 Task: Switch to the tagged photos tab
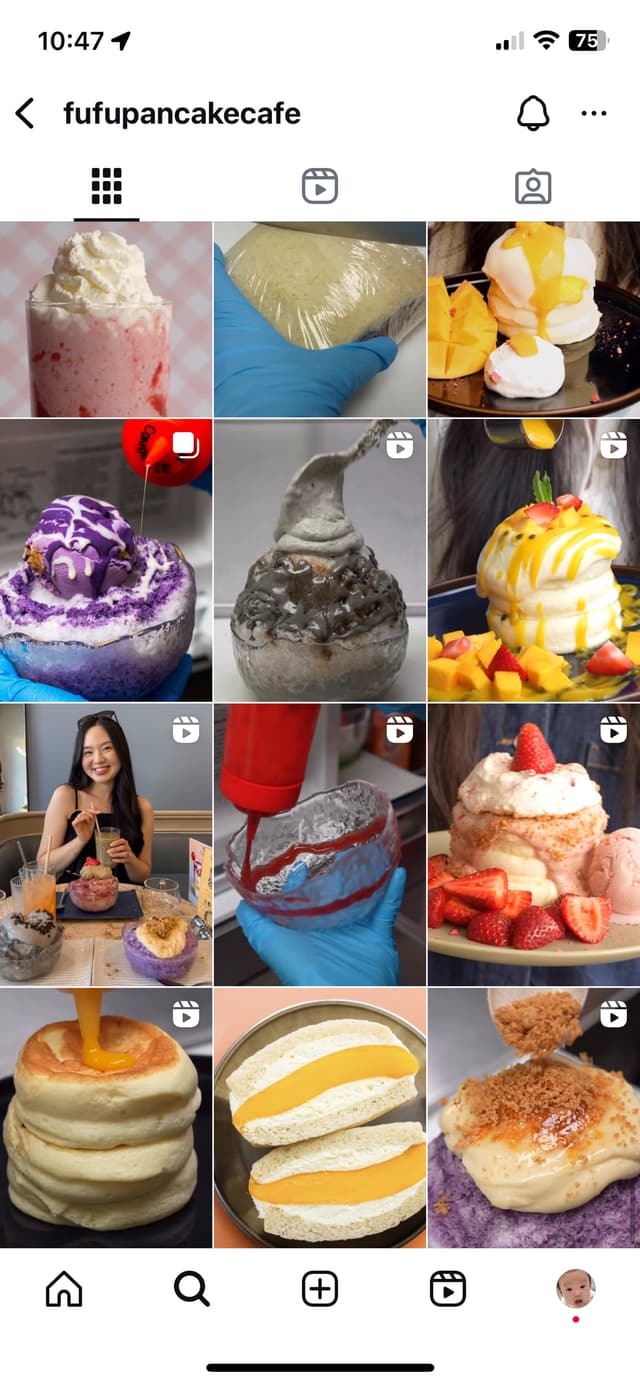tap(532, 186)
